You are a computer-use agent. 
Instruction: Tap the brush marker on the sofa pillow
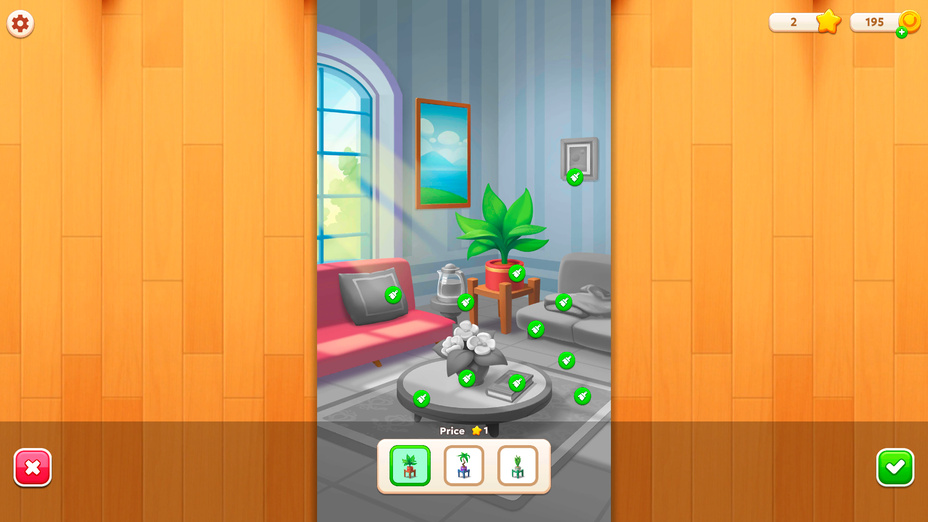tap(393, 295)
